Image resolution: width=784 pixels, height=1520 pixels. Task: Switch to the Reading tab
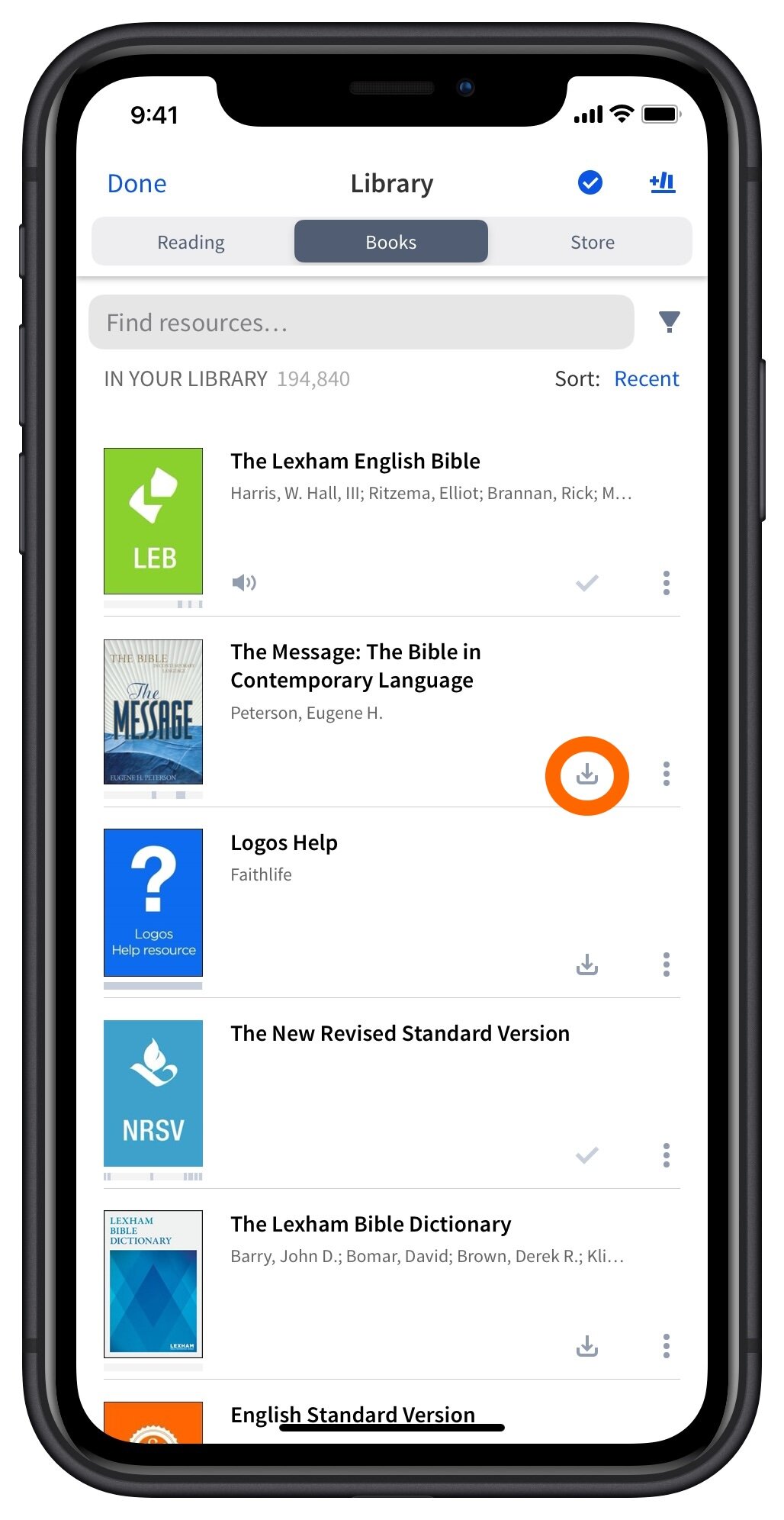click(191, 242)
